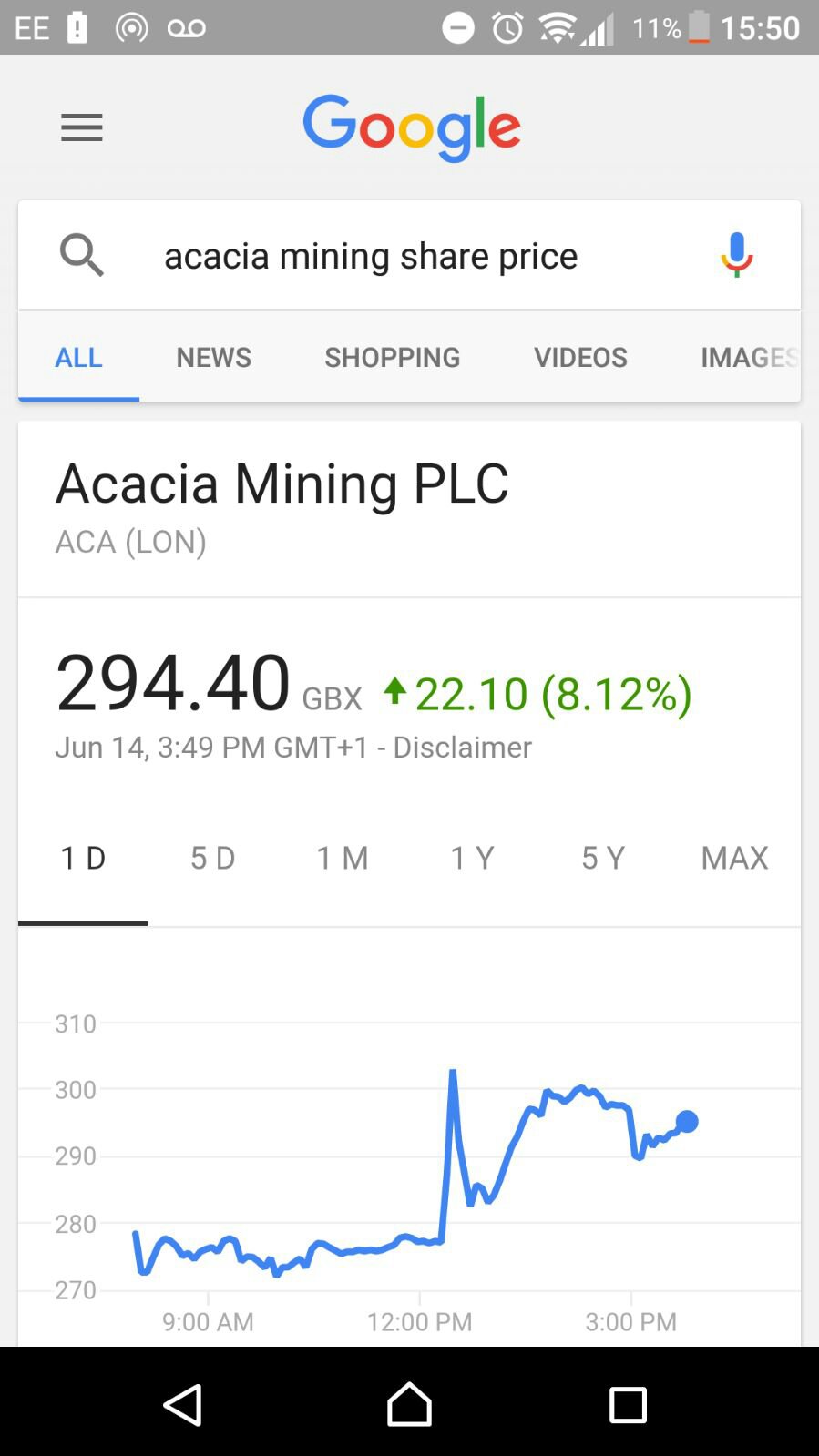Switch to the News tab

(213, 357)
